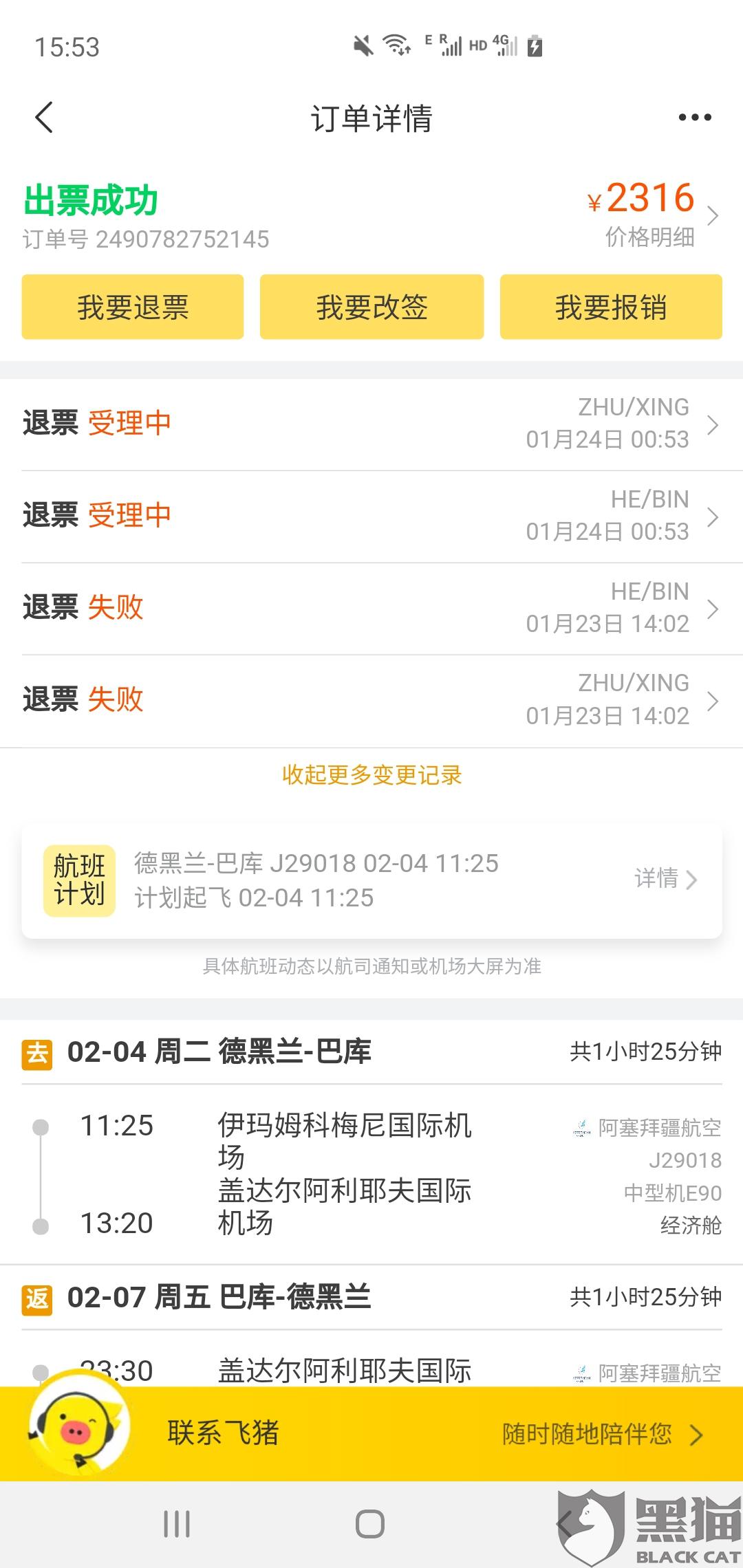Open HE/BIN refund 失败 record from 01月23日
This screenshot has height=1568, width=743.
371,609
